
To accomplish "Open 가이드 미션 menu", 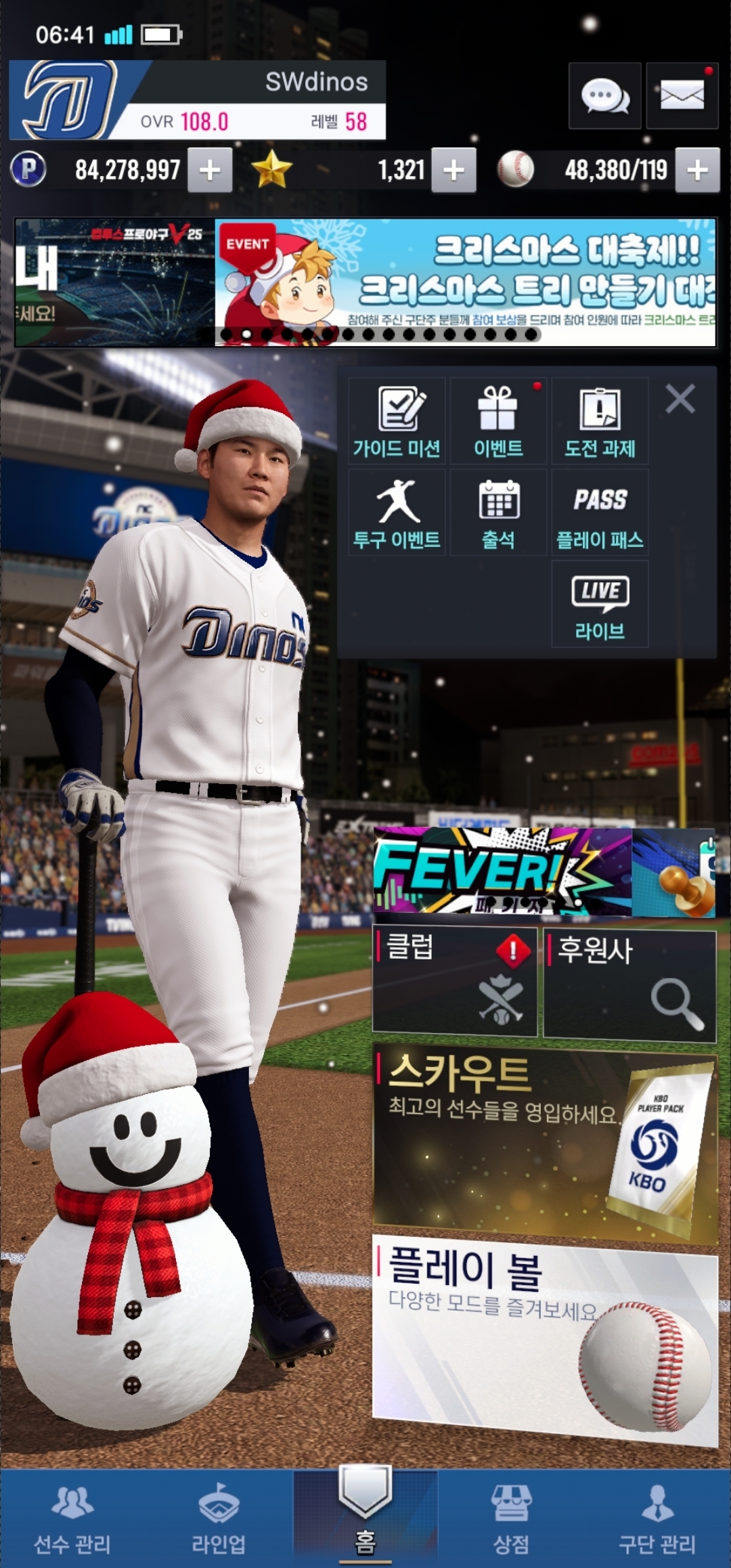I will click(397, 421).
